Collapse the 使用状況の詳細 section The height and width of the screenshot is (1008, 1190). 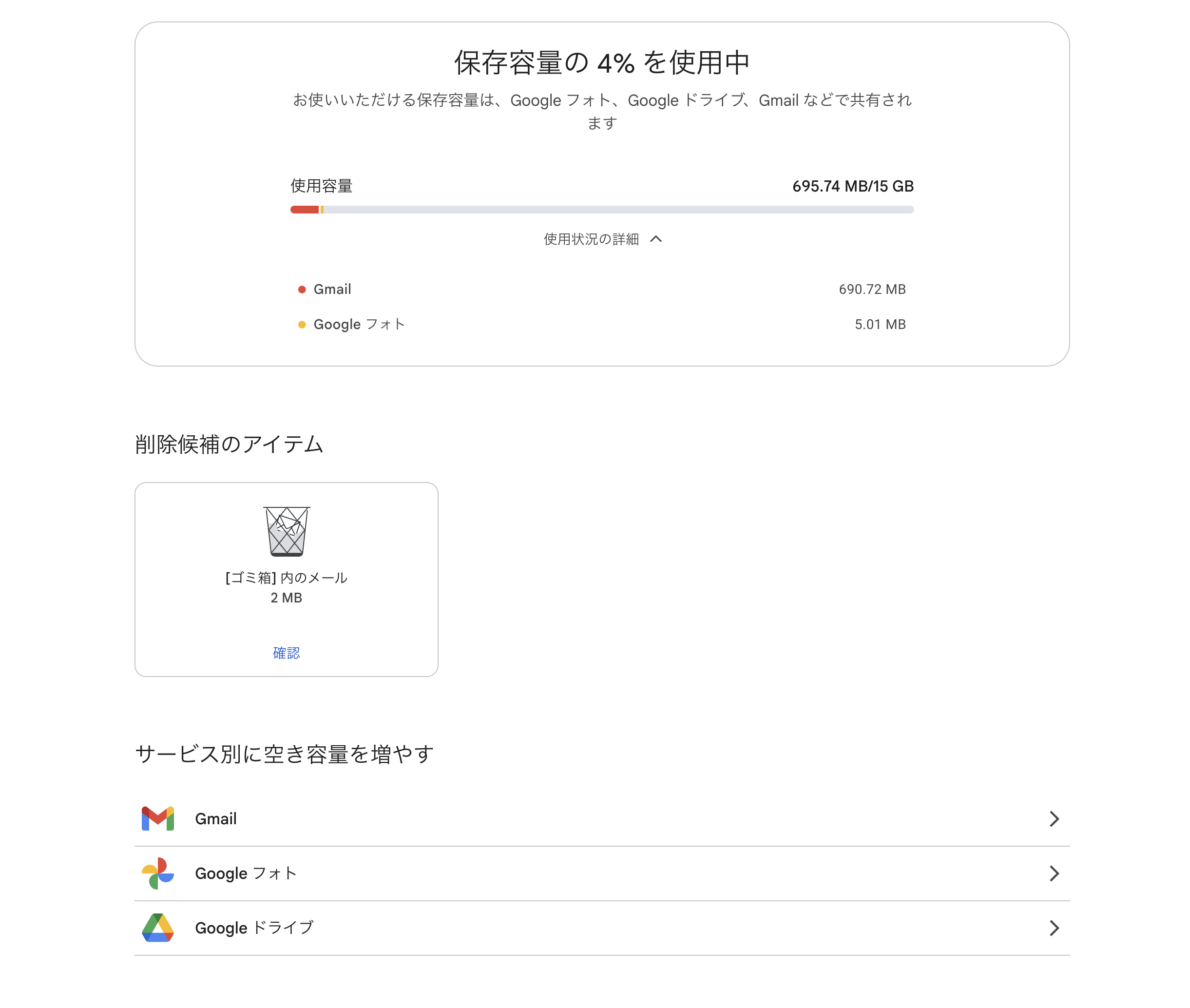pyautogui.click(x=601, y=239)
